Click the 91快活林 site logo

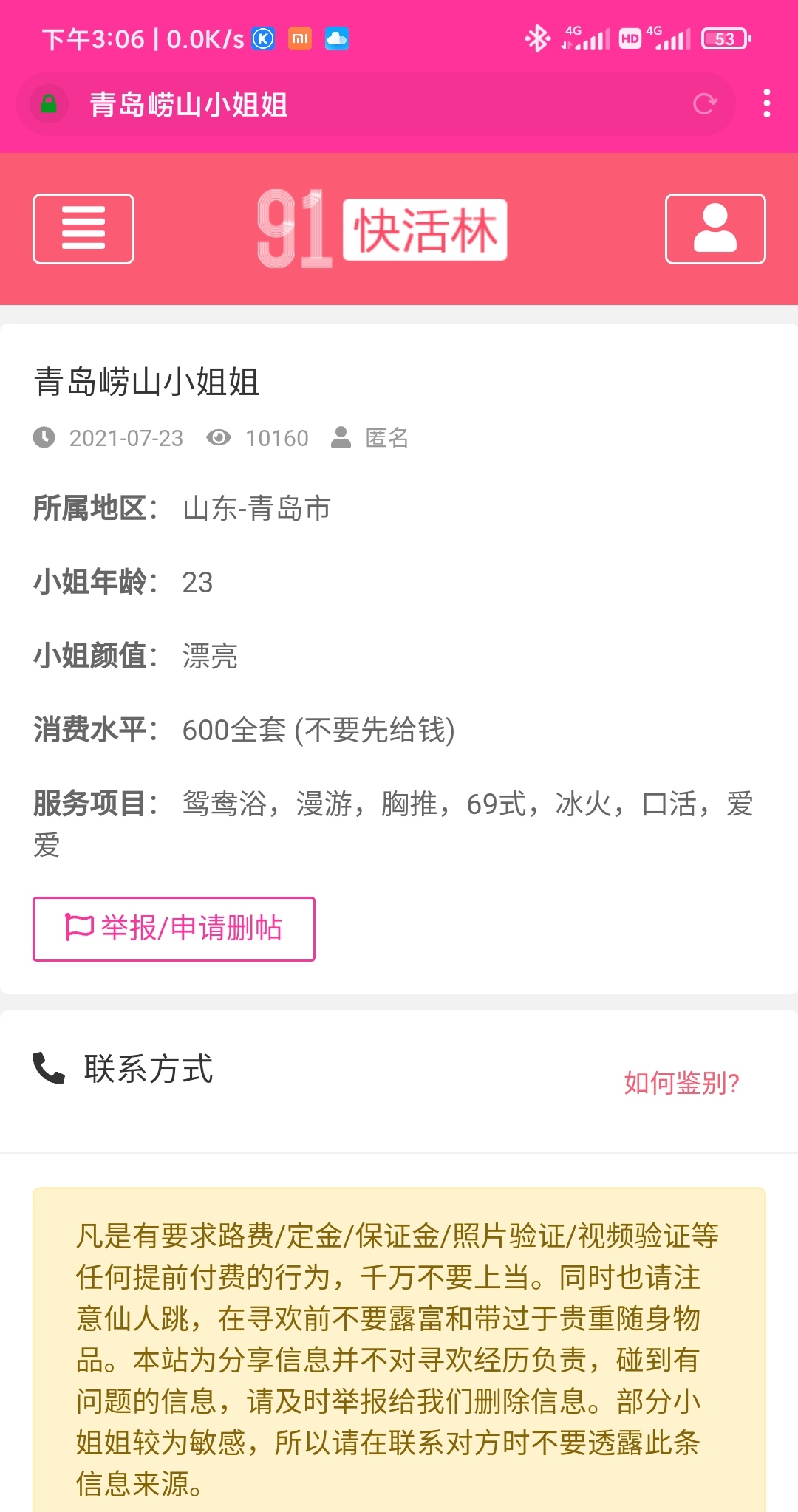coord(381,228)
